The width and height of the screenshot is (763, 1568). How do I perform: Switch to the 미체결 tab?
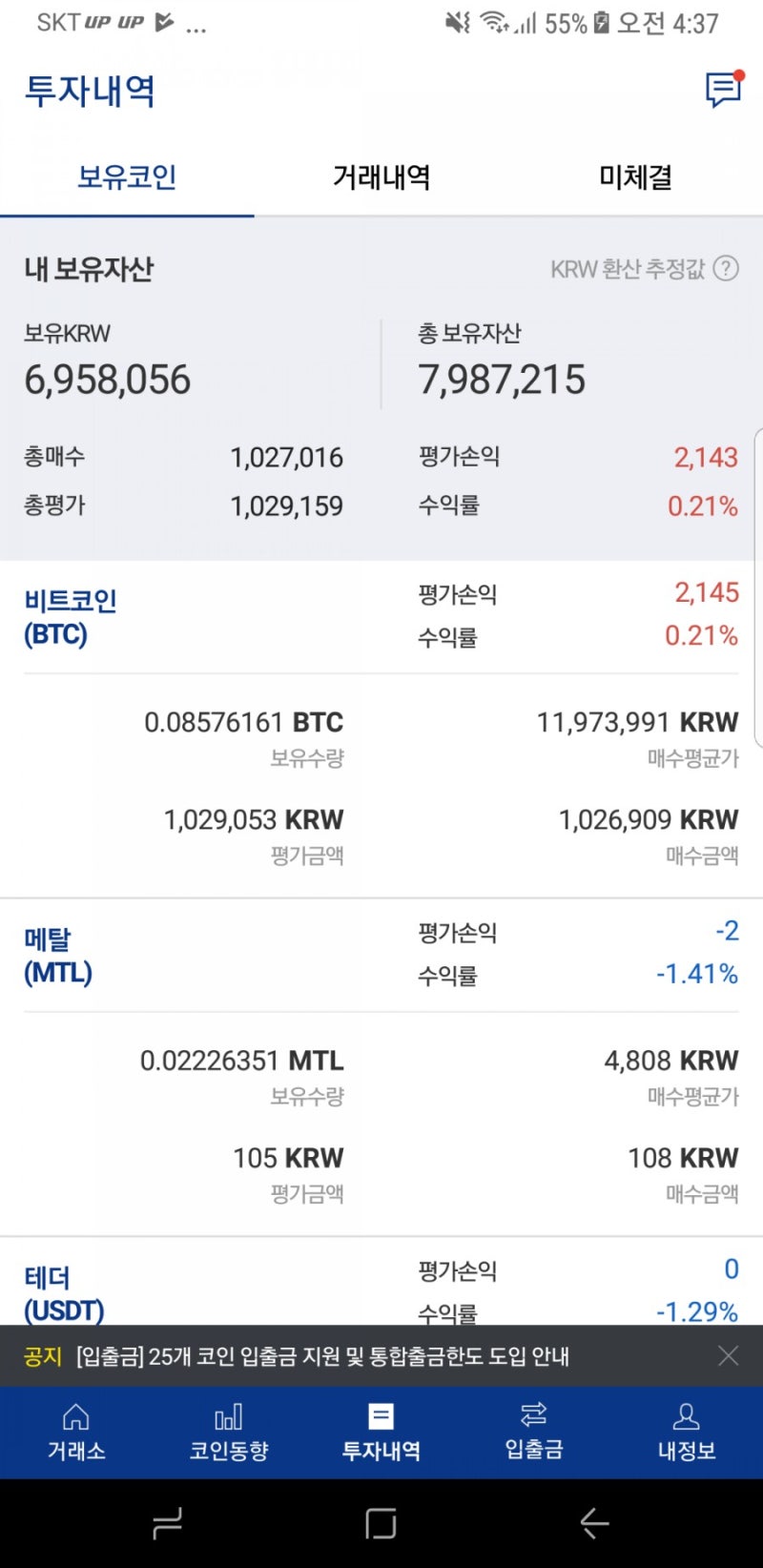pyautogui.click(x=636, y=176)
